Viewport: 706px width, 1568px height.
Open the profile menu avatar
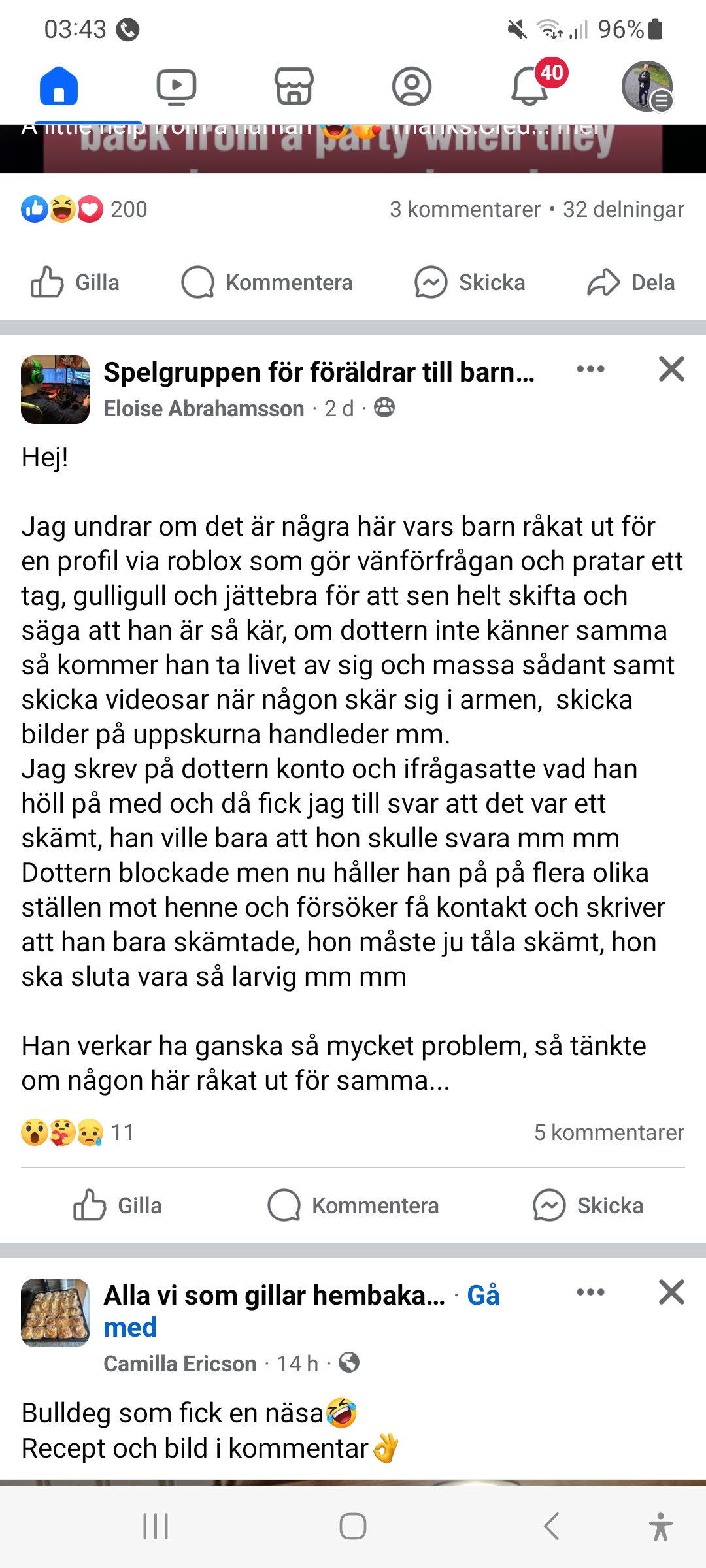coord(647,86)
